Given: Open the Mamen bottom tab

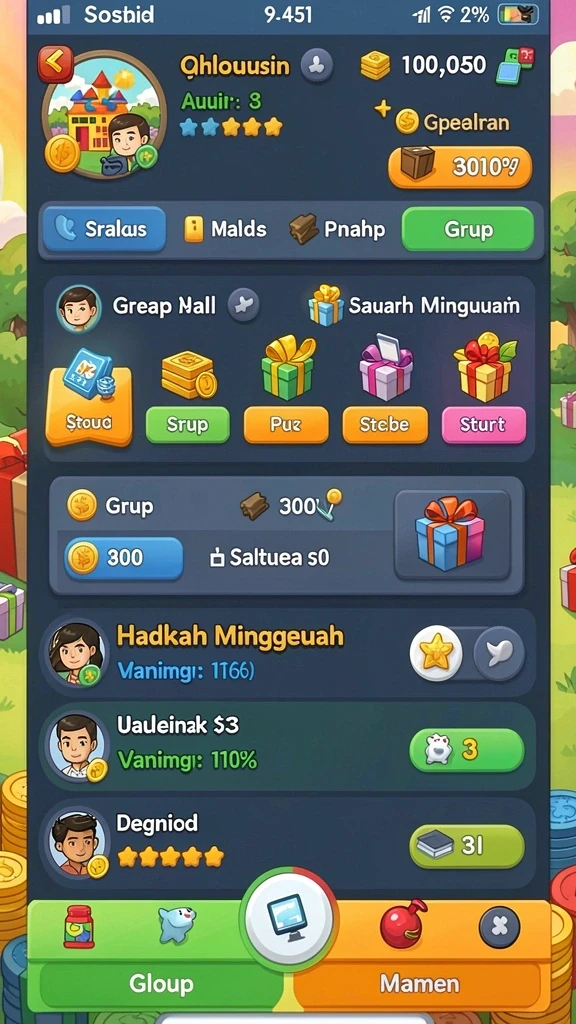Looking at the screenshot, I should pos(419,984).
